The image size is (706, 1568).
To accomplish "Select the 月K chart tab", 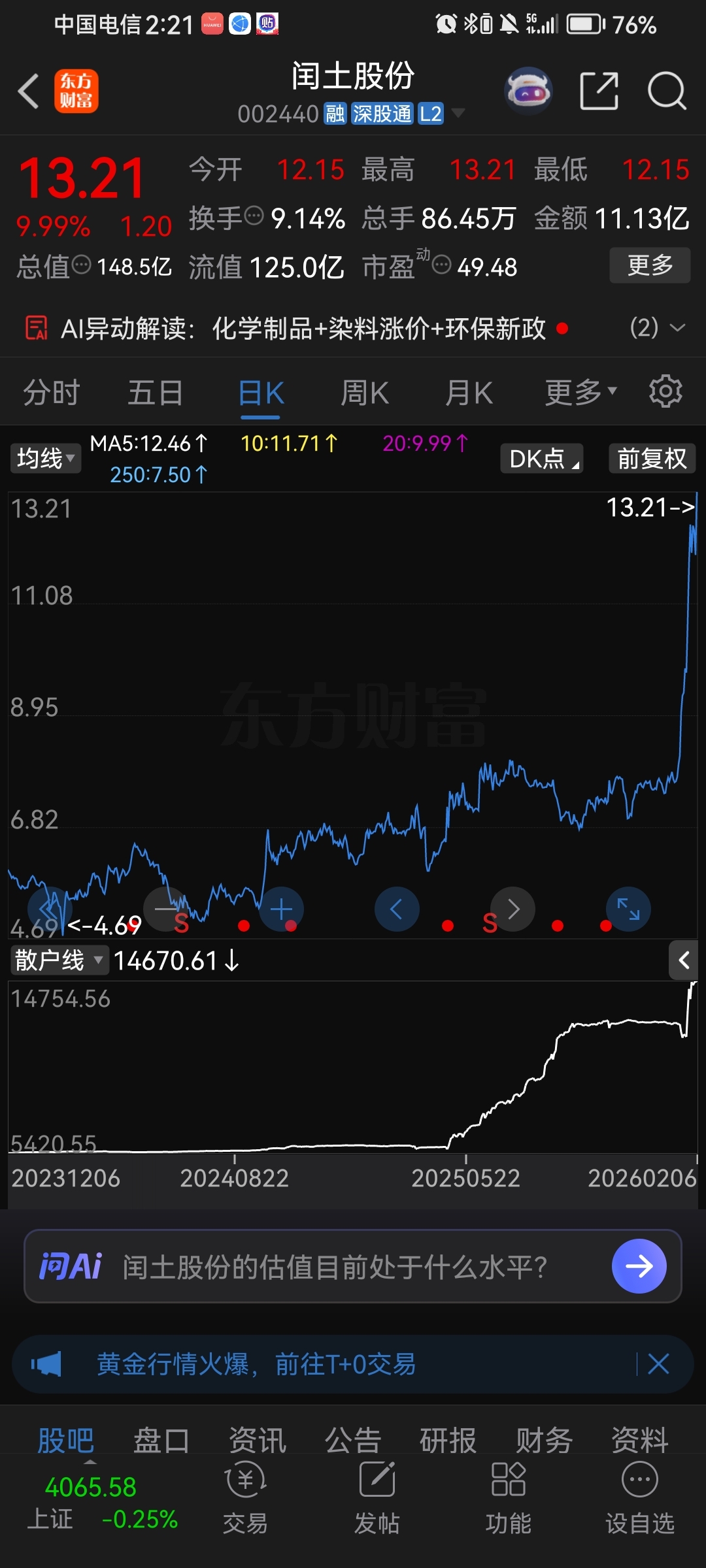I will pos(469,393).
